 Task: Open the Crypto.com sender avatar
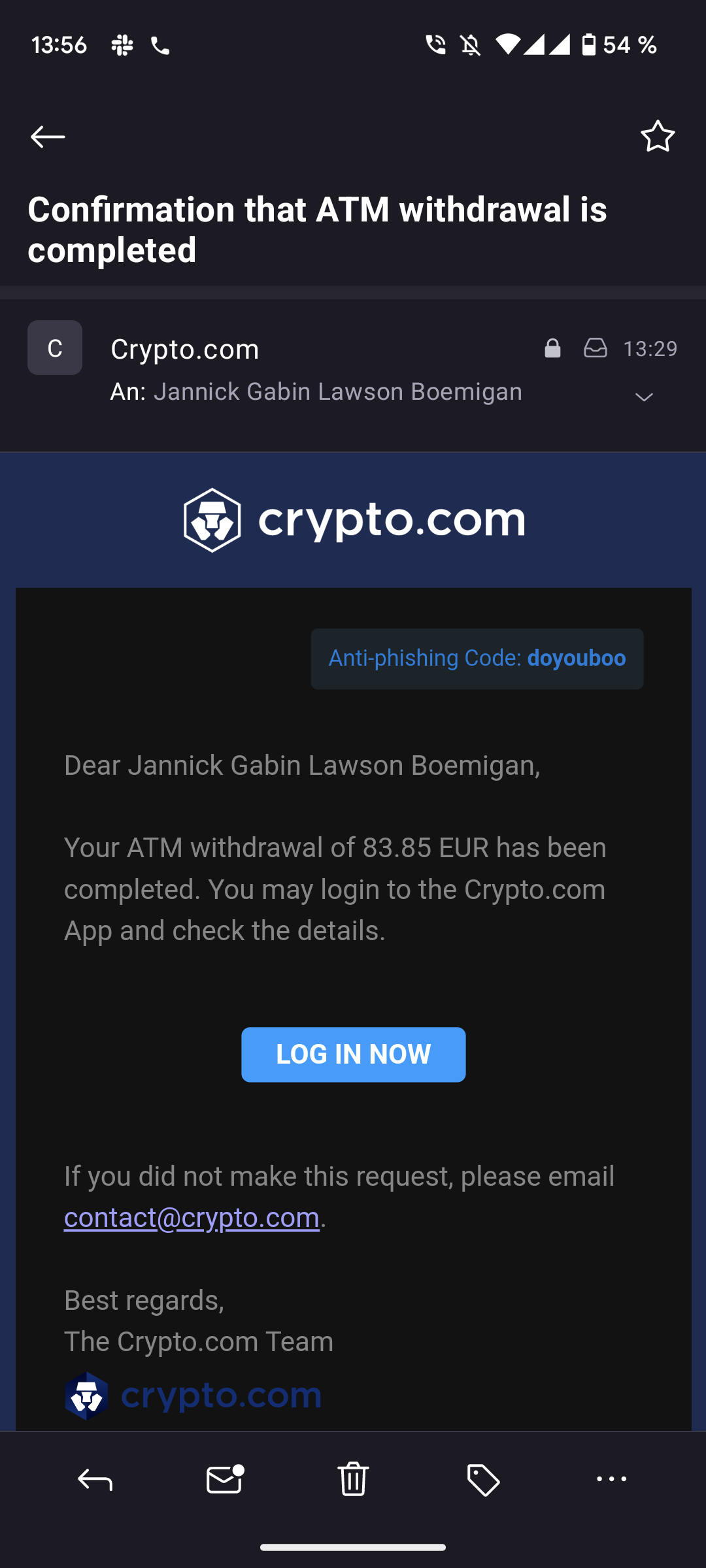pyautogui.click(x=55, y=348)
